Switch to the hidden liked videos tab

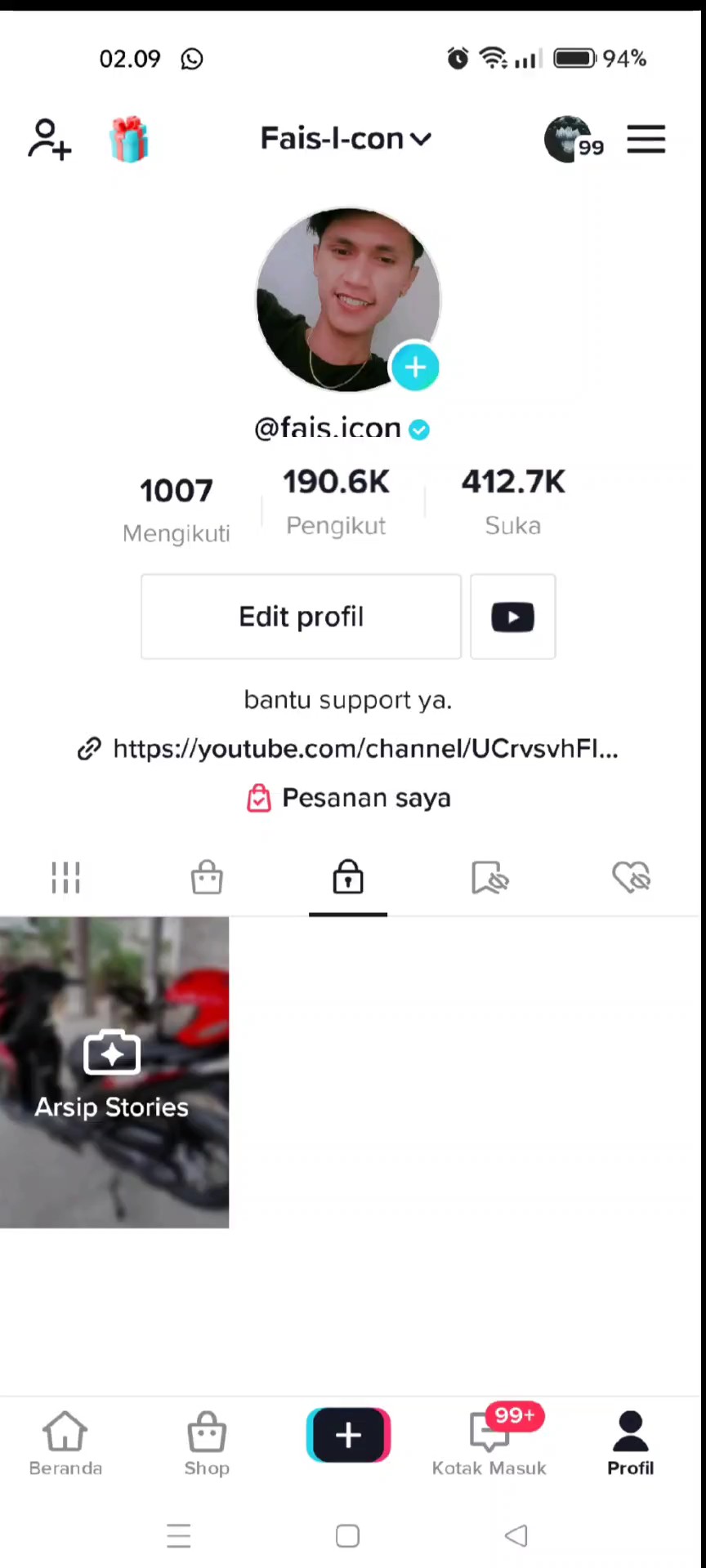632,878
